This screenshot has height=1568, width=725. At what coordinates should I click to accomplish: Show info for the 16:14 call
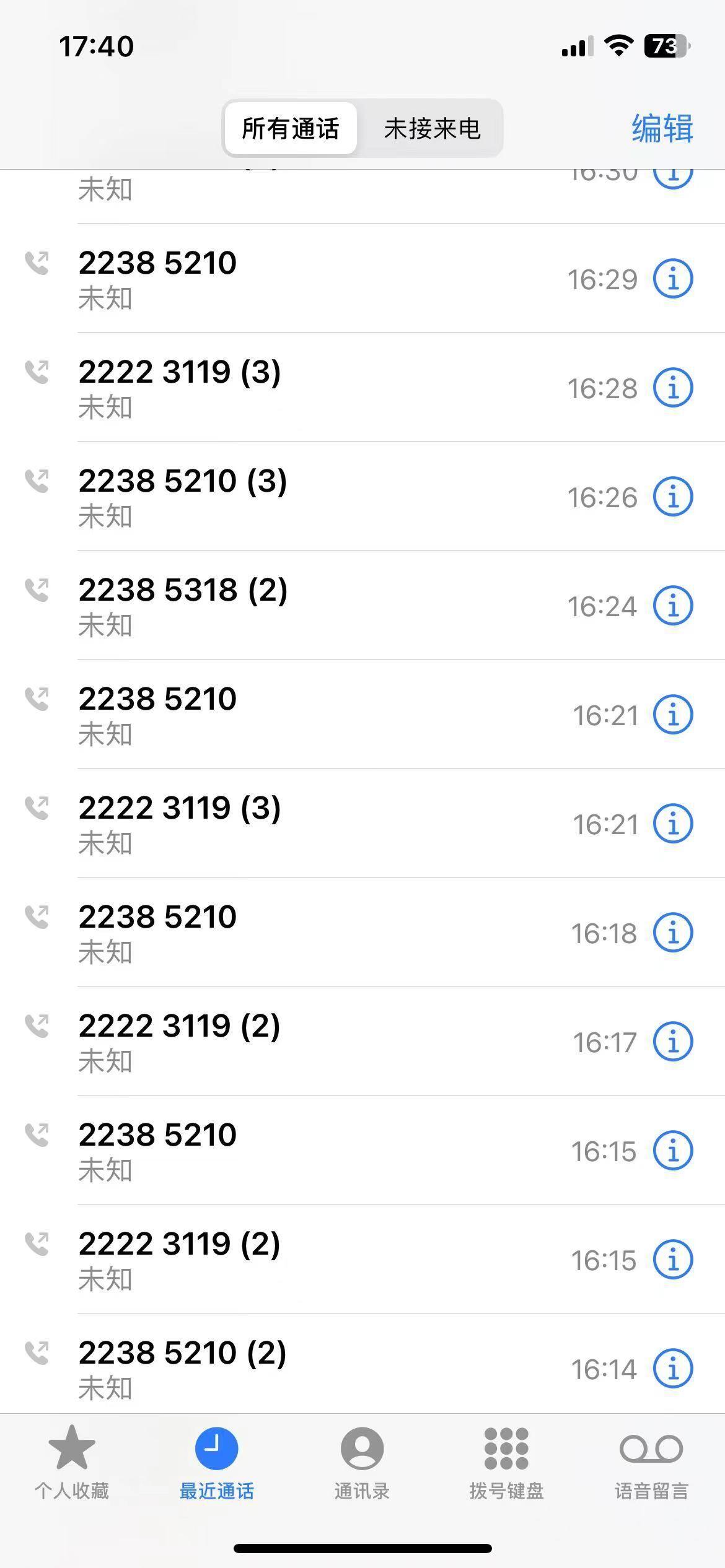673,1369
